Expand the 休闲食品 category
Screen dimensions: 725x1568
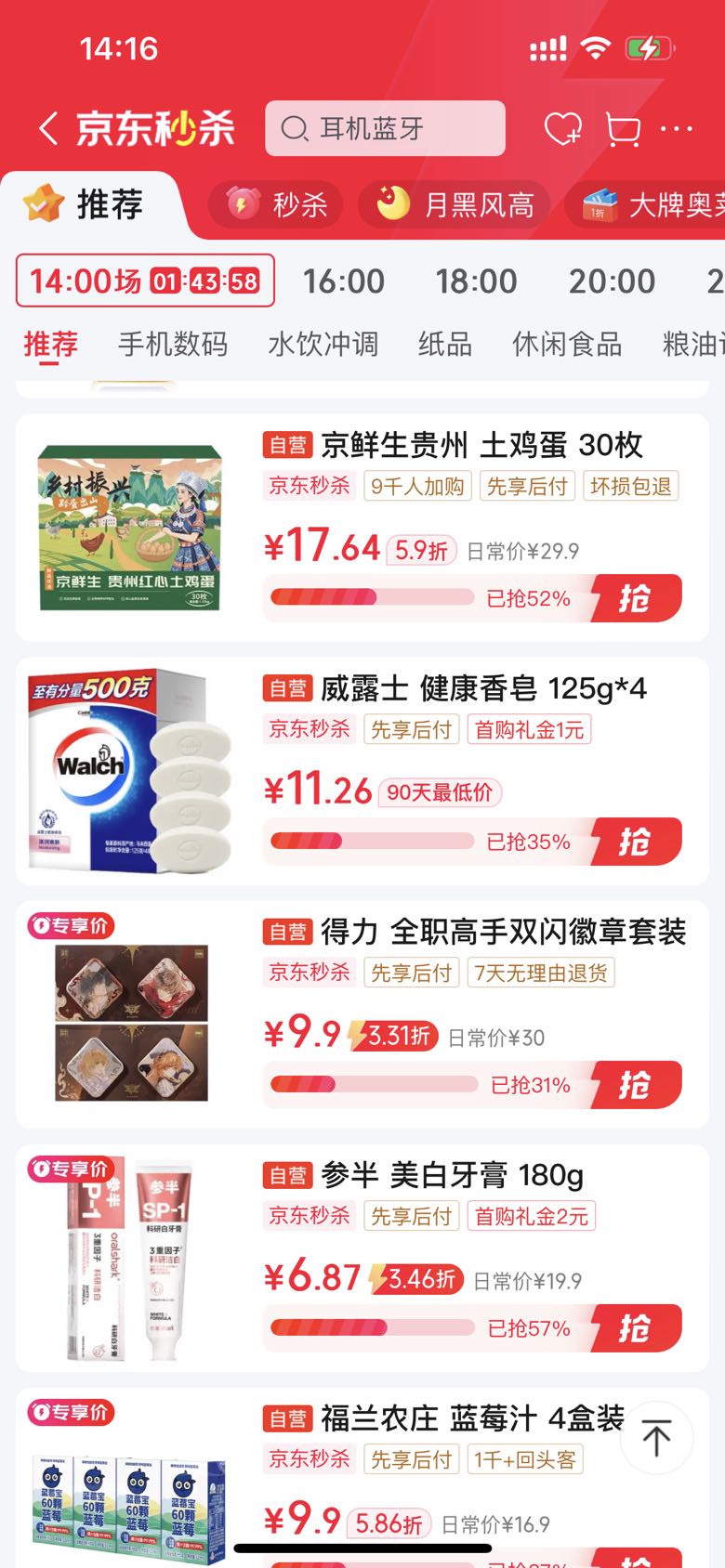pos(567,344)
